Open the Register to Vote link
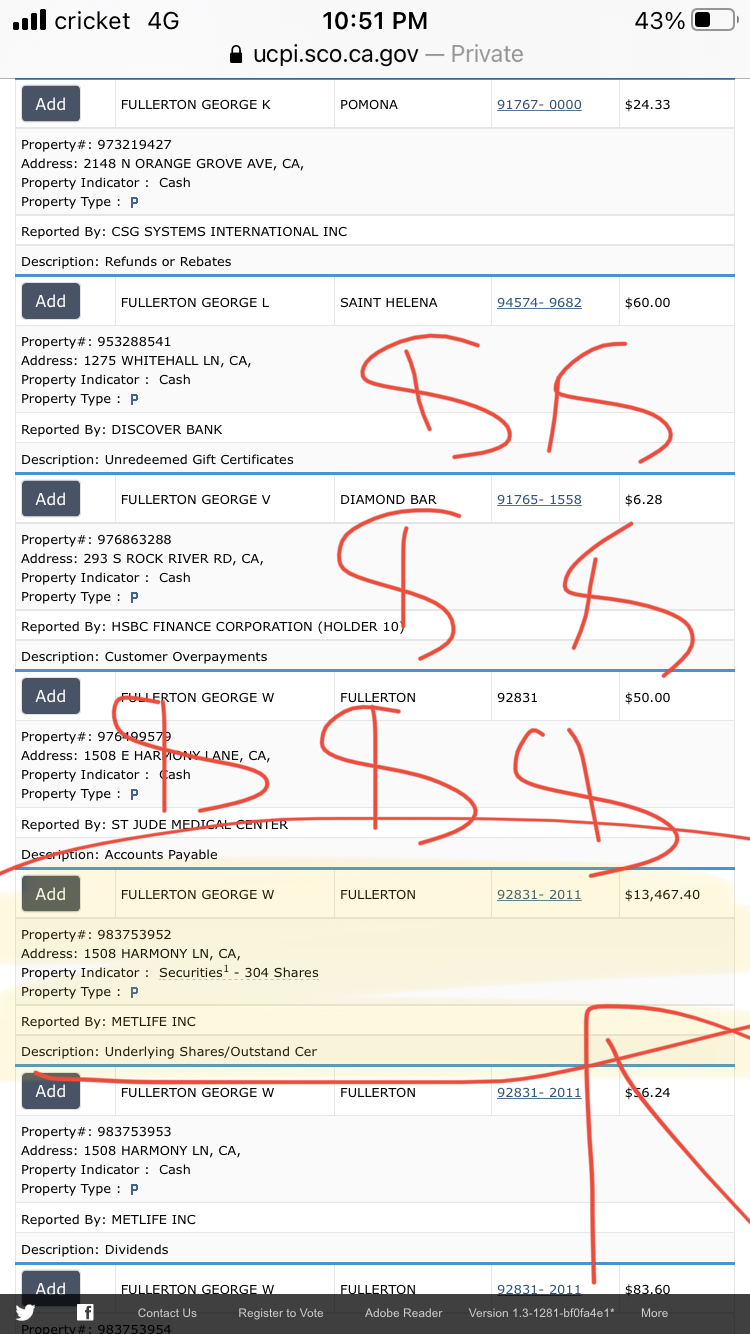The width and height of the screenshot is (750, 1334). click(x=281, y=1313)
